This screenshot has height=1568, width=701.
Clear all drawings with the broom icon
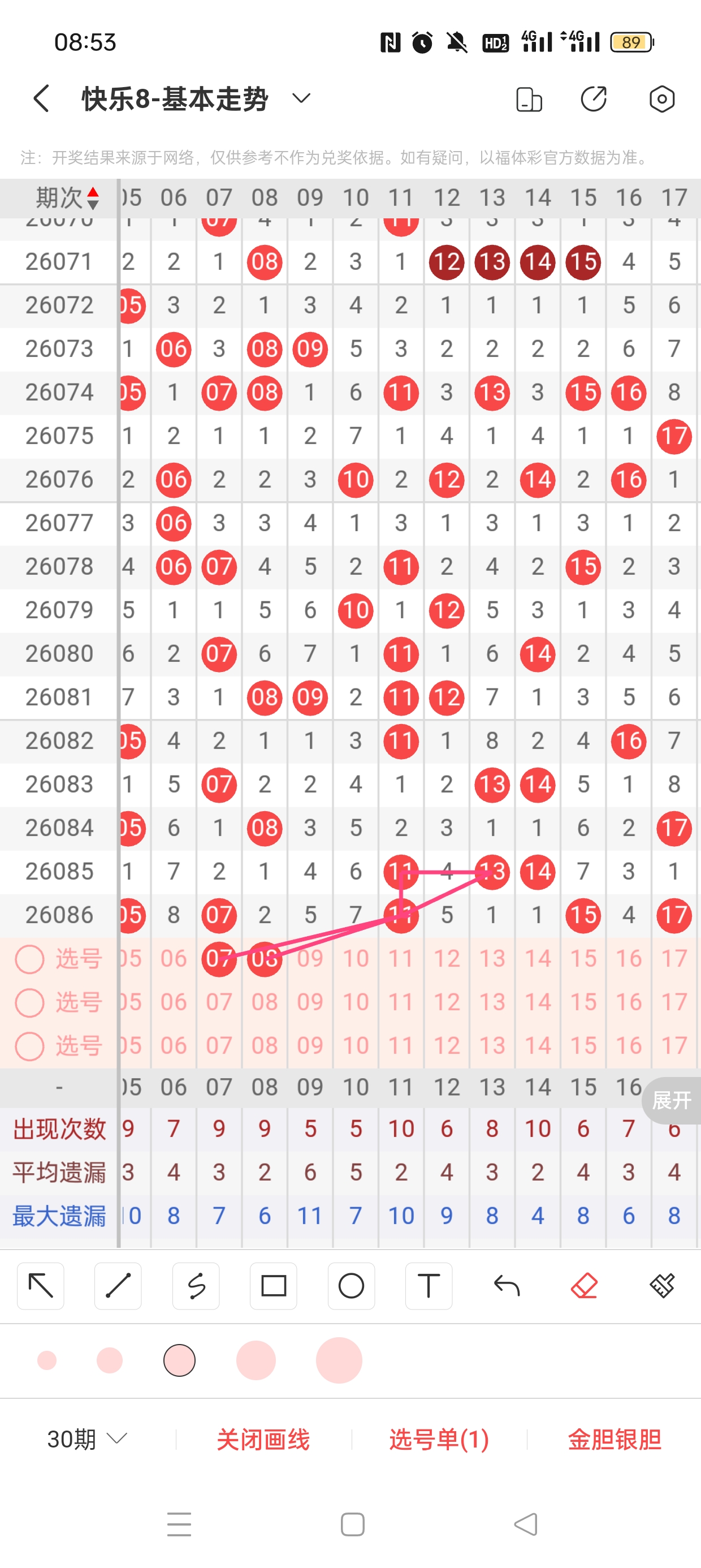pos(661,1286)
